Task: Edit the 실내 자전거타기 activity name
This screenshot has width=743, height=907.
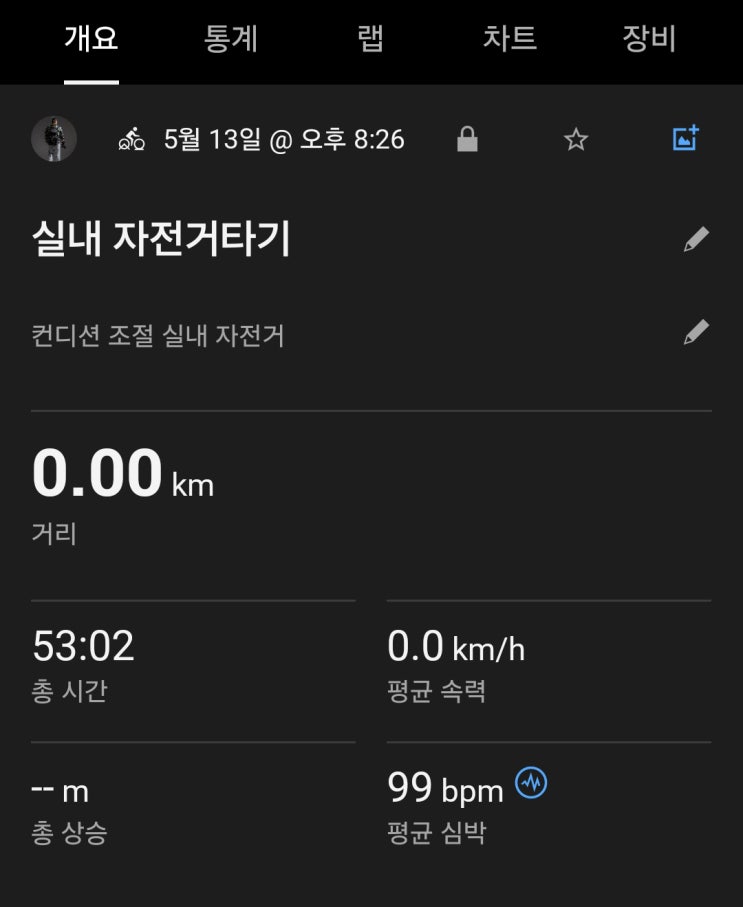Action: pyautogui.click(x=696, y=239)
